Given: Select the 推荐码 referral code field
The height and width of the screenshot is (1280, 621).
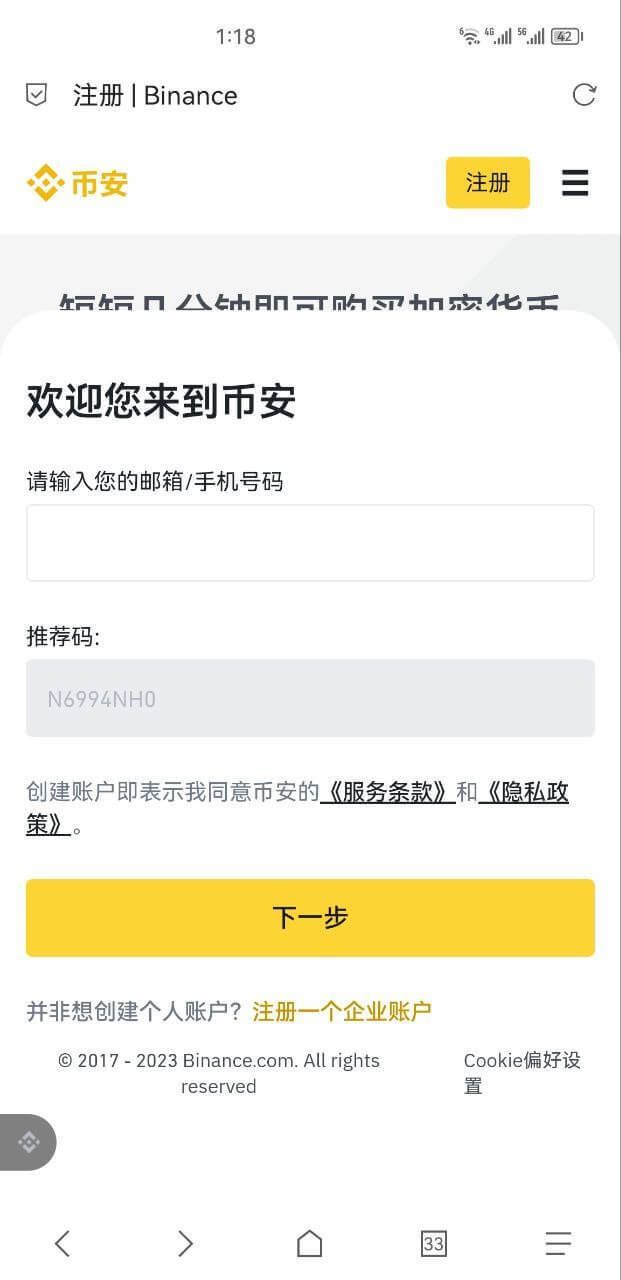Looking at the screenshot, I should click(310, 698).
